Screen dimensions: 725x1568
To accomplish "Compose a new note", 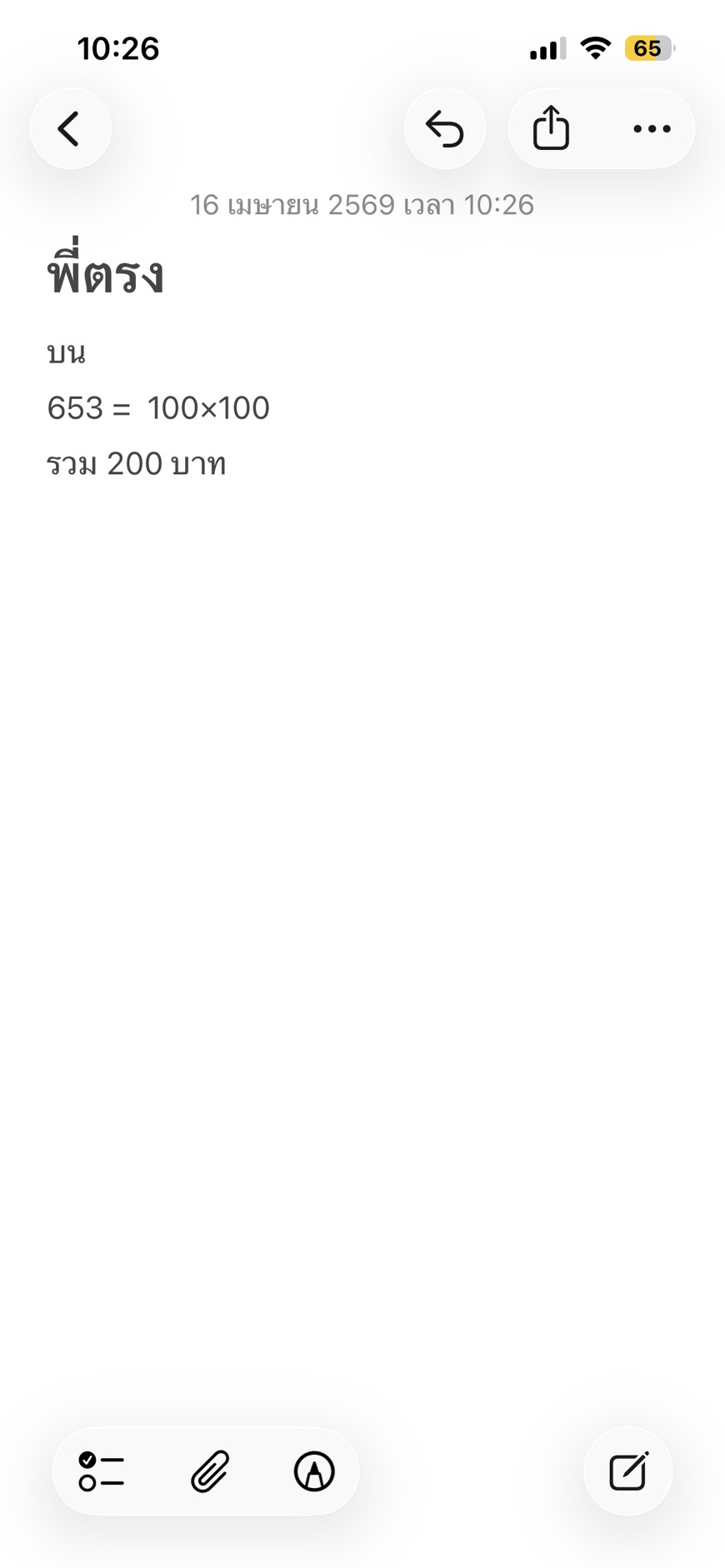I will [x=628, y=1471].
